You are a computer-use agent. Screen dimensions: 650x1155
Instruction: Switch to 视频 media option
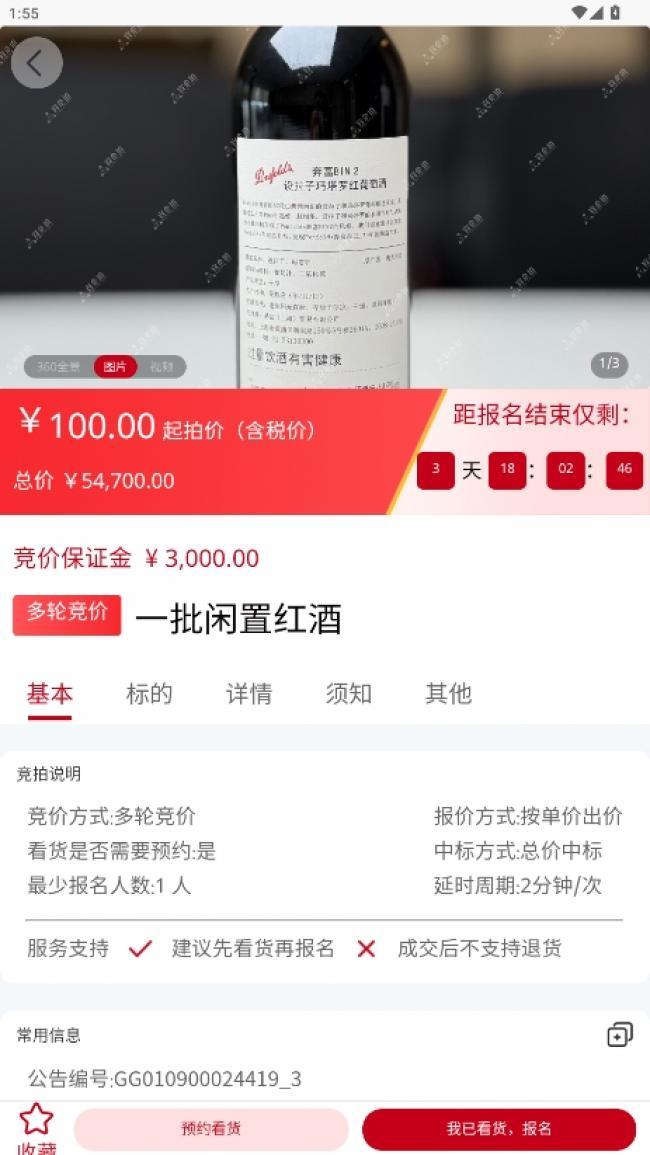point(161,367)
